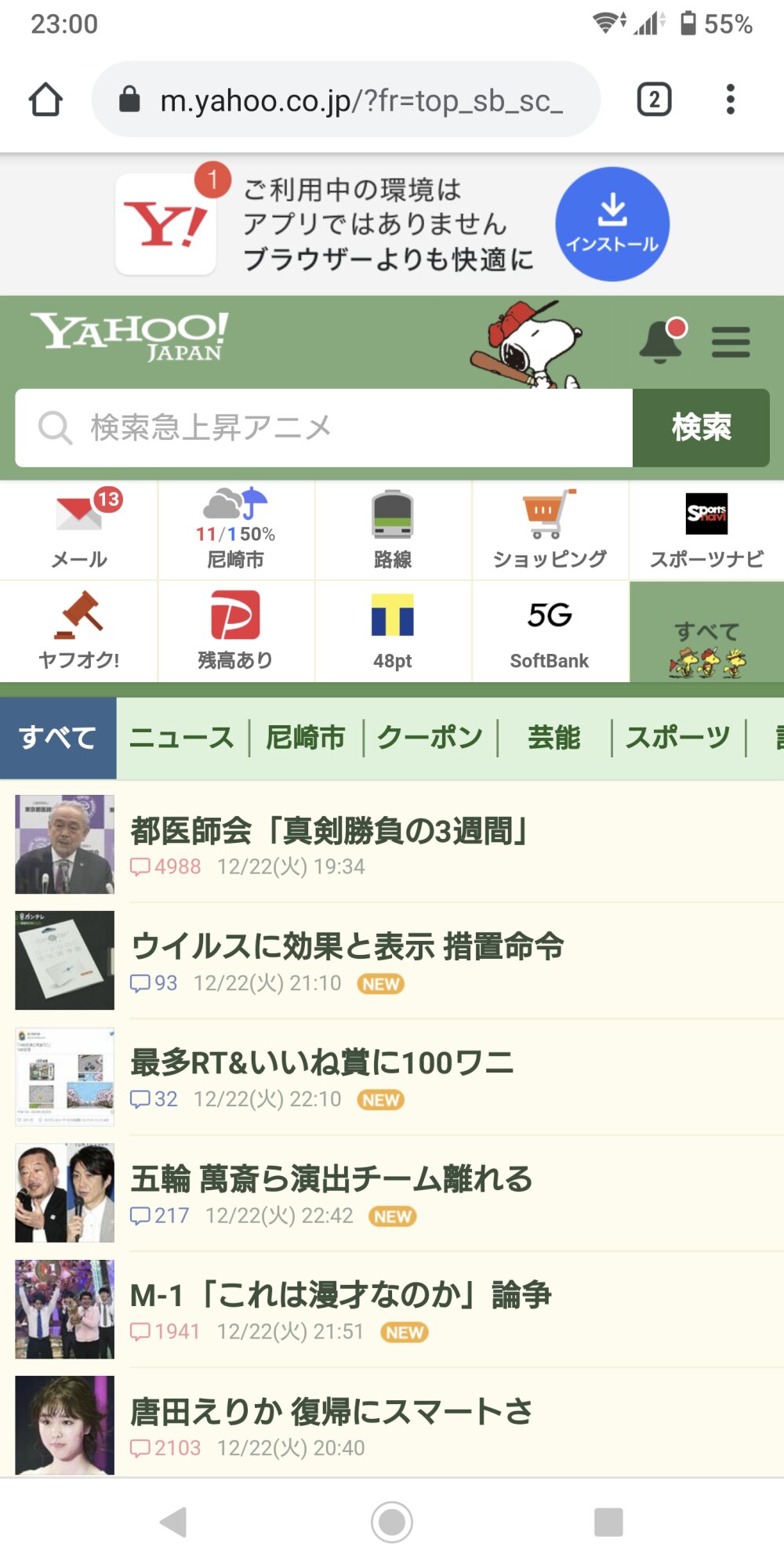The width and height of the screenshot is (784, 1568).
Task: Open the M-1「これは漫才なのか」論争 story
Action: tap(341, 1295)
